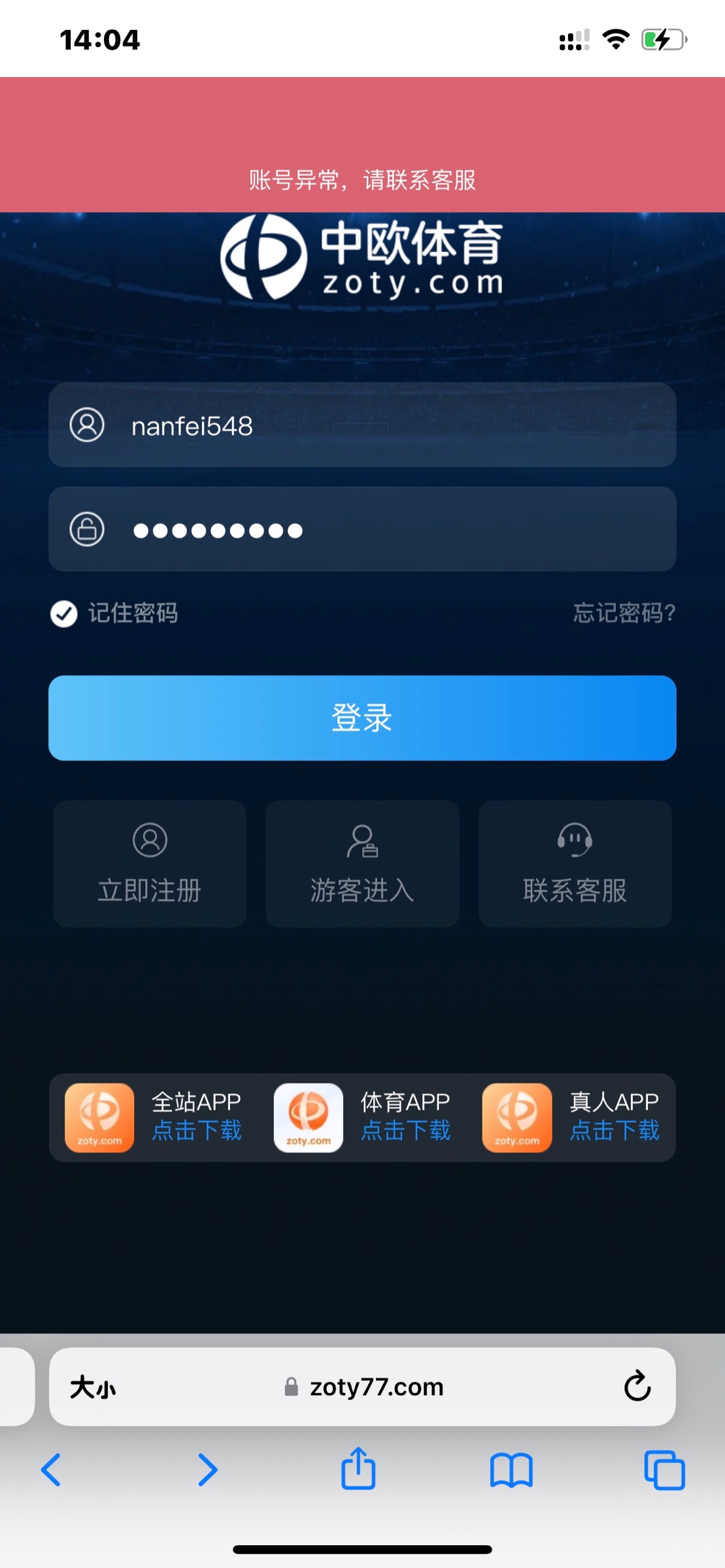Tap the username field with nanfei548
725x1568 pixels.
coord(392,425)
